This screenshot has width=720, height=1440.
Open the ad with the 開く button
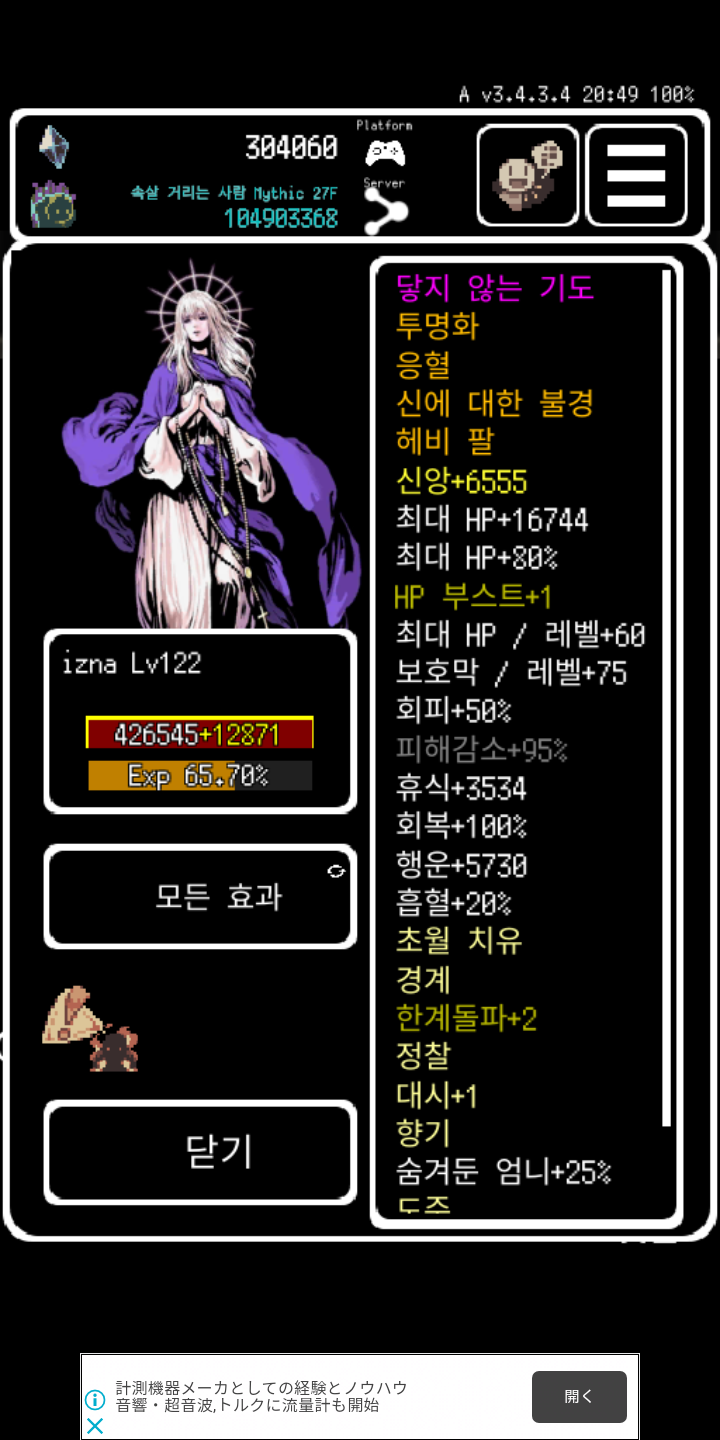tap(579, 1396)
